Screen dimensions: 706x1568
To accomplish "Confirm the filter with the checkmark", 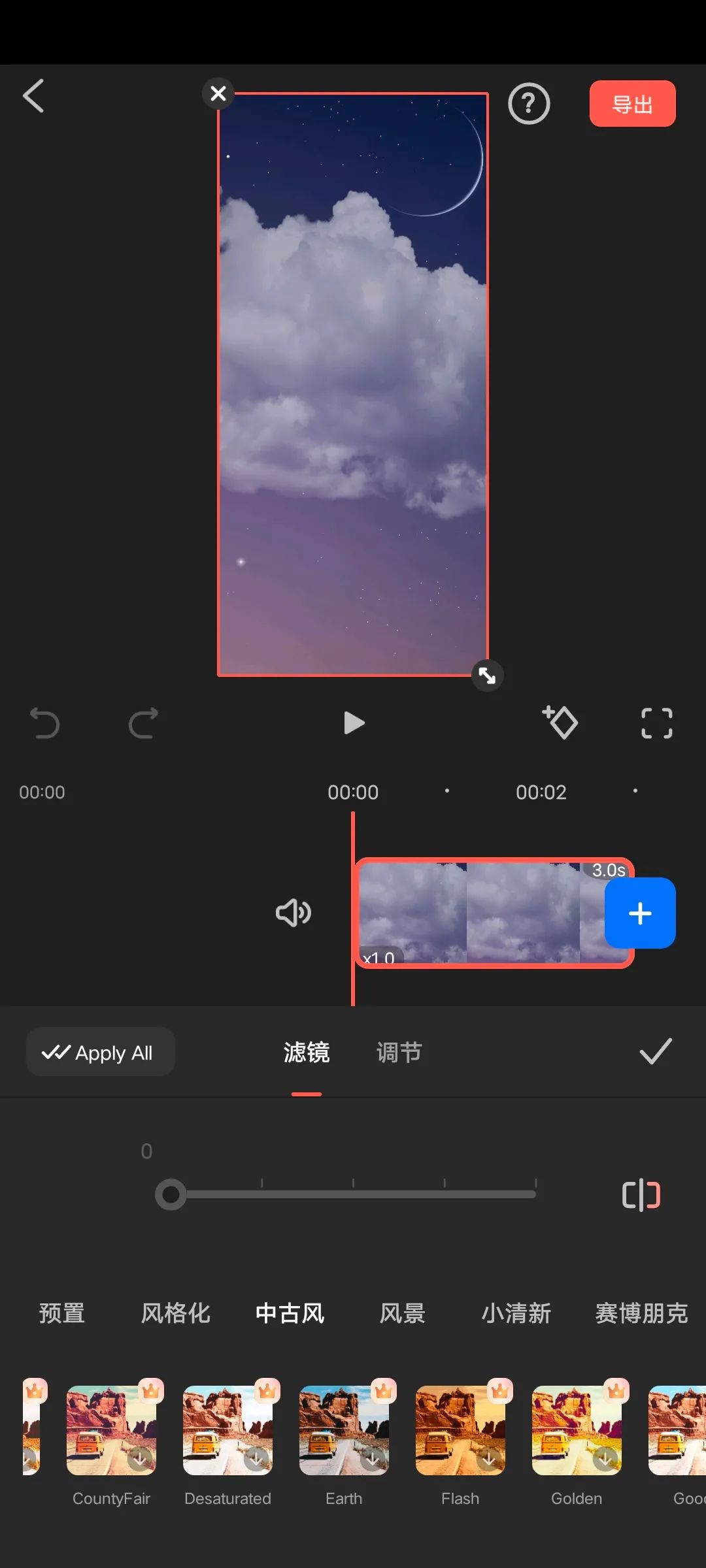I will tap(655, 1051).
